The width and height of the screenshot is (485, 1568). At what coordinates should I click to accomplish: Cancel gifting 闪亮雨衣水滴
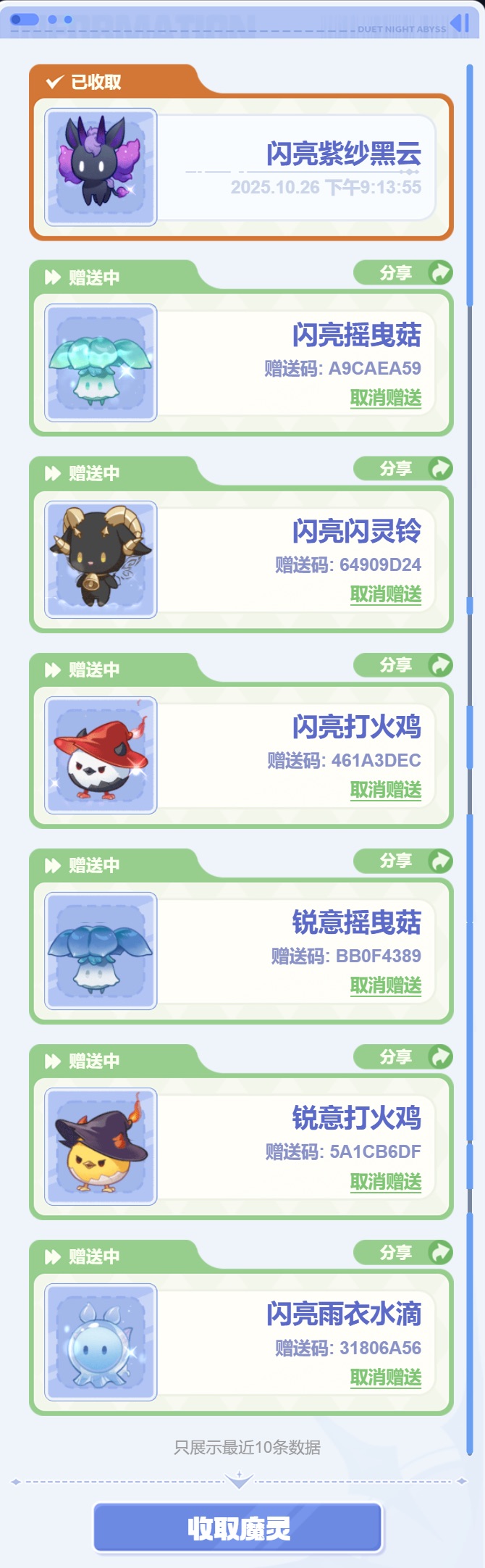pos(385,1377)
